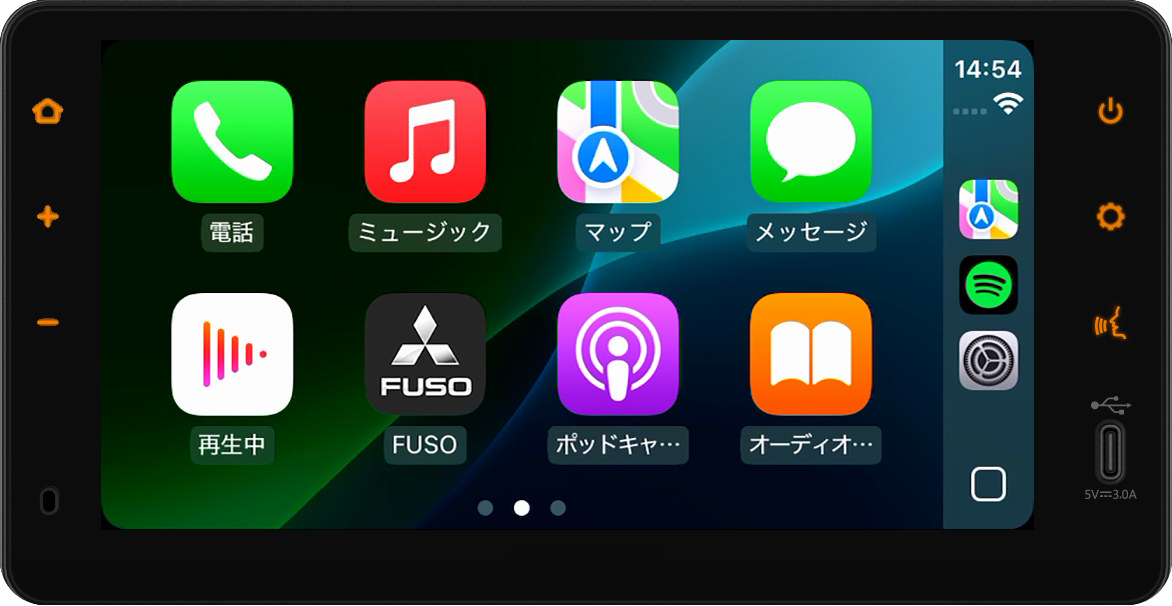The height and width of the screenshot is (606, 1172).
Task: Open Settings from the sidebar dock
Action: [x=988, y=360]
